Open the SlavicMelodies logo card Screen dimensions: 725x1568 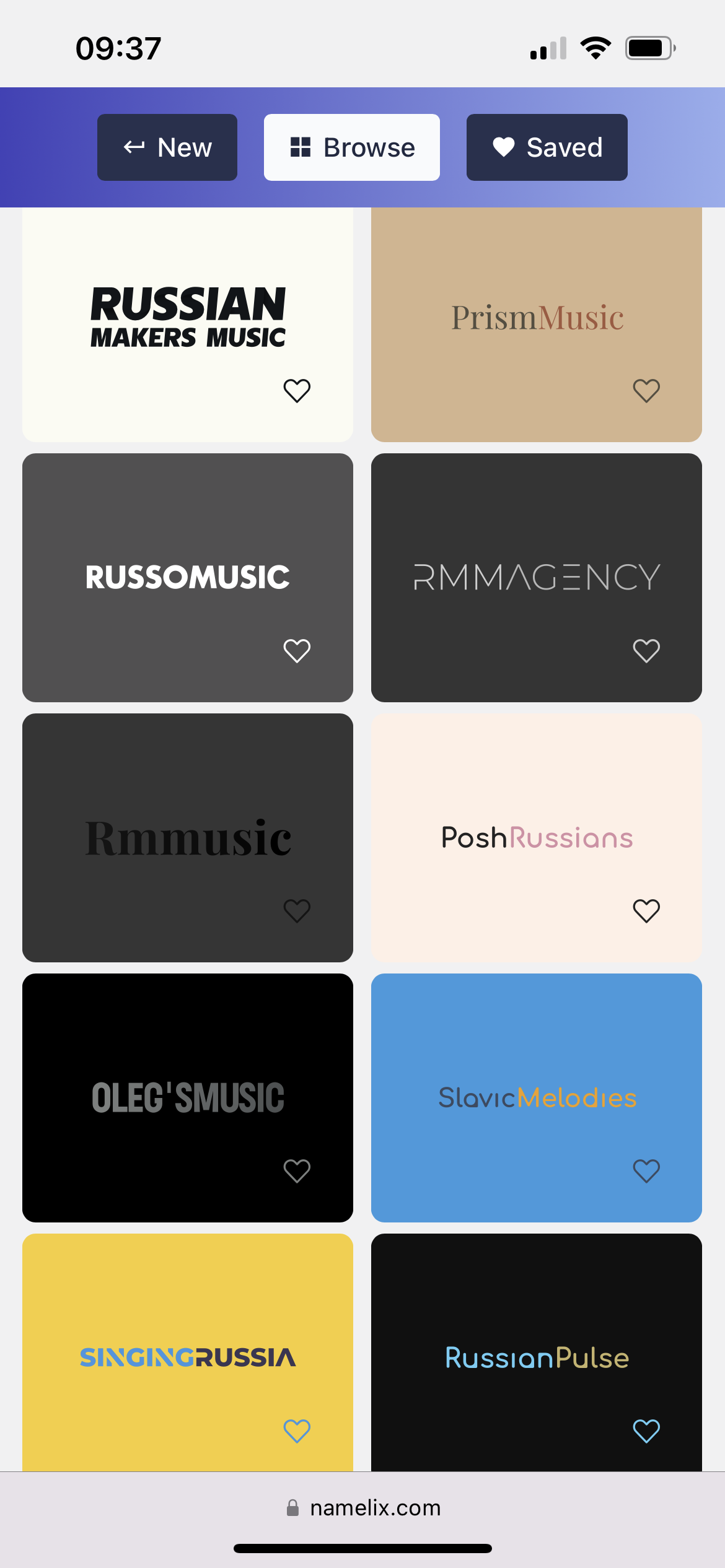537,1097
